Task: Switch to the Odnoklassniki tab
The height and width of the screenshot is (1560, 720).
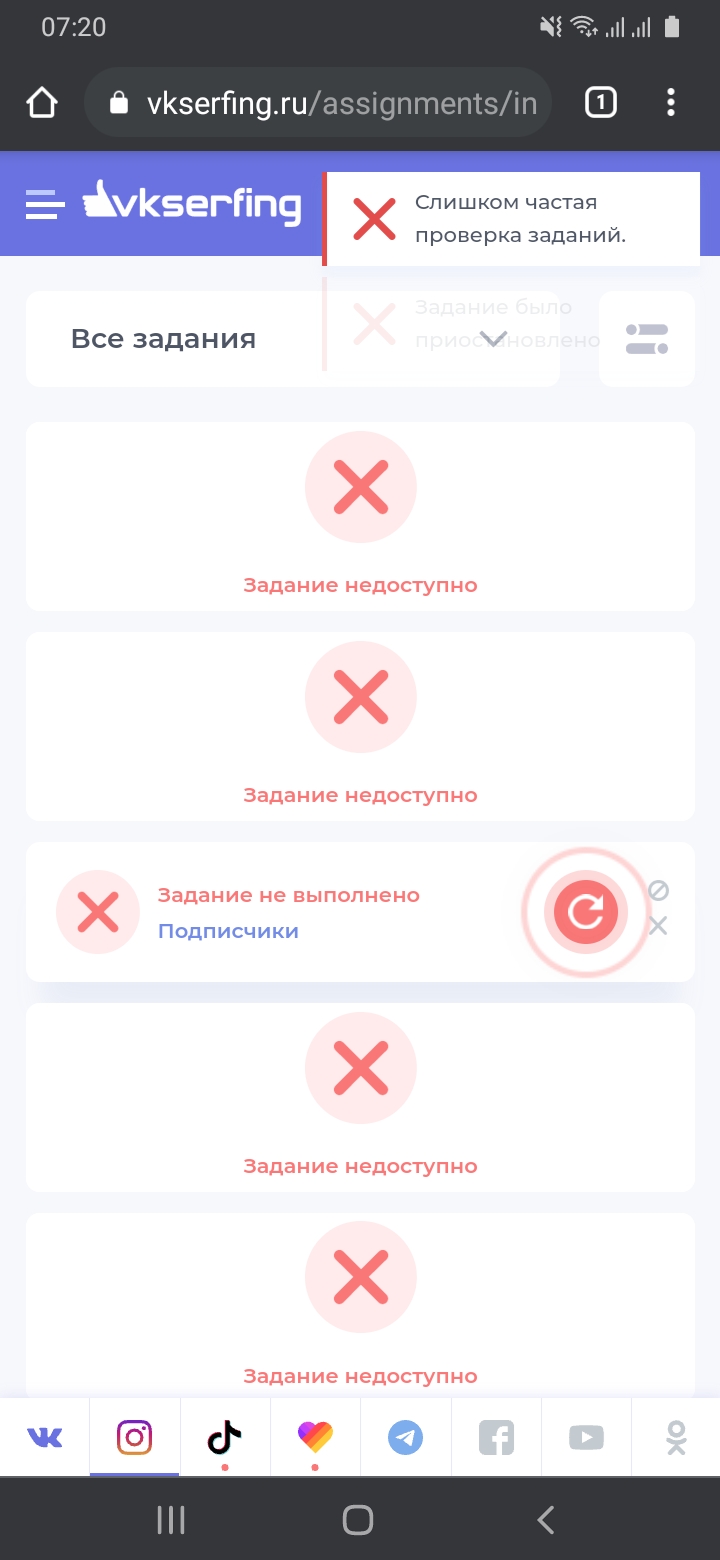Action: coord(676,1438)
